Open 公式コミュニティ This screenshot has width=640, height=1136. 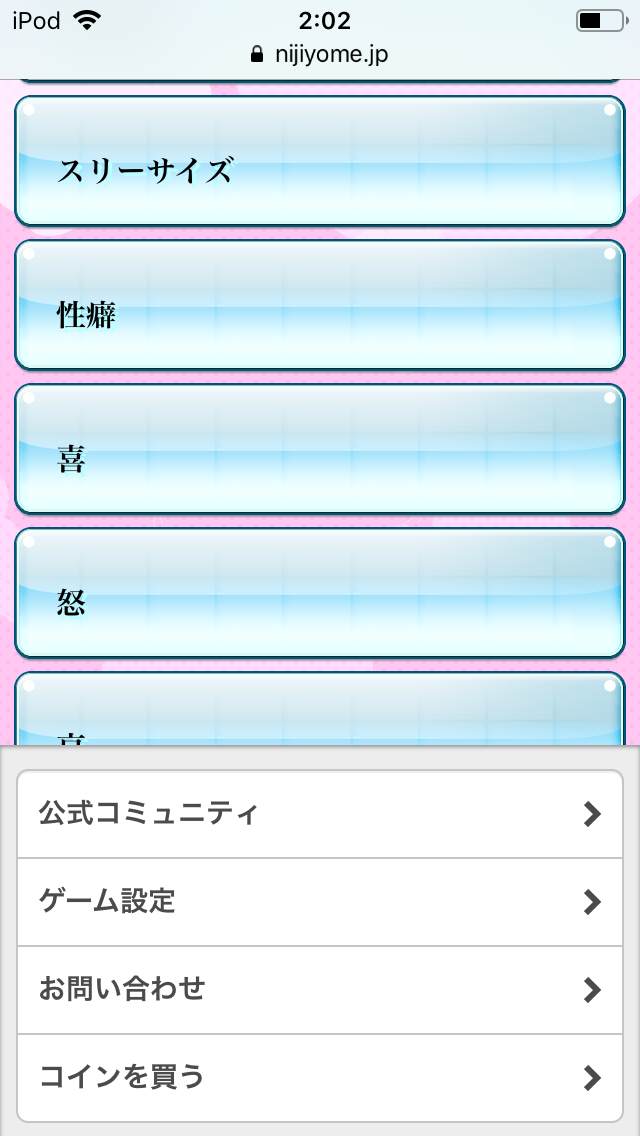pyautogui.click(x=320, y=814)
